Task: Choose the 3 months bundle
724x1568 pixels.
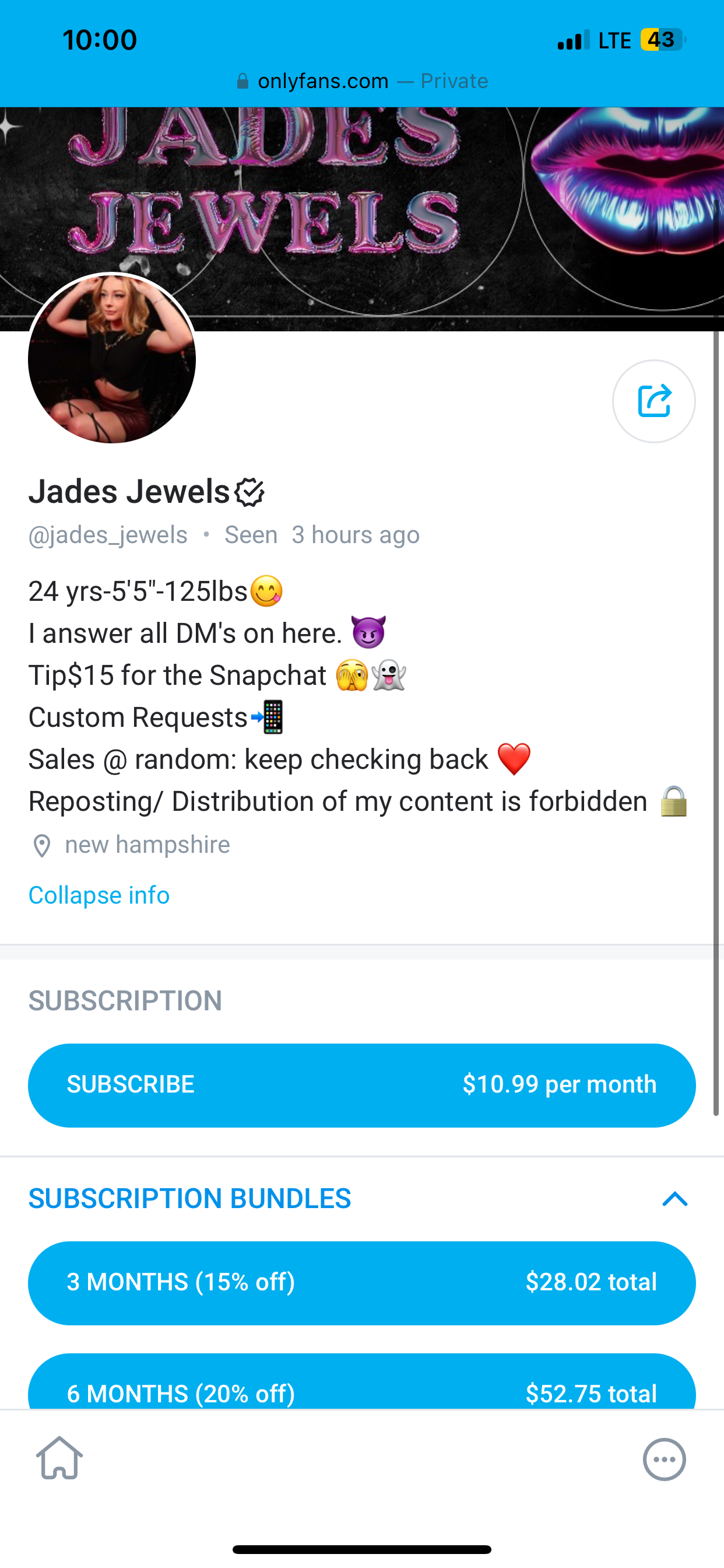Action: click(x=361, y=1282)
